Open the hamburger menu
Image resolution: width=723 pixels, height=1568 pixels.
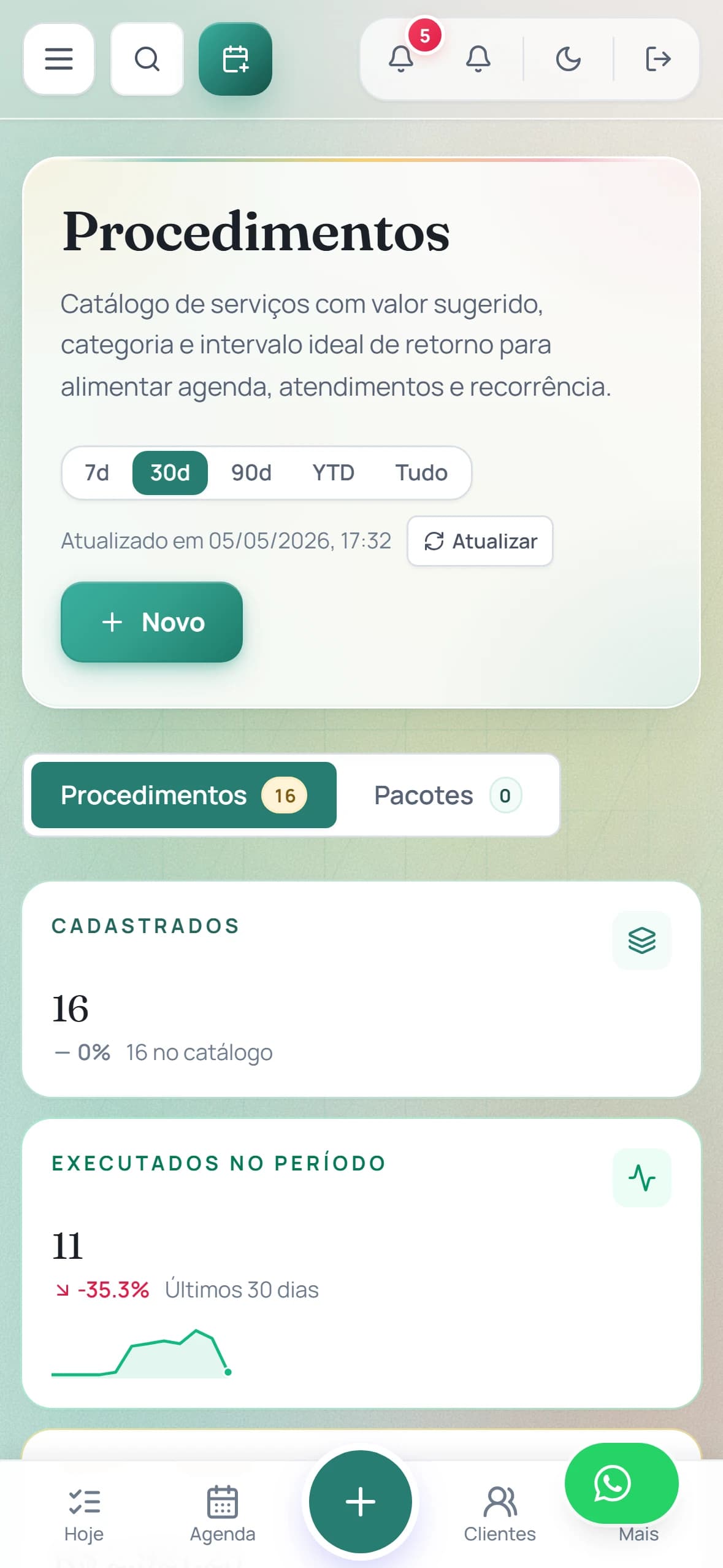coord(59,60)
